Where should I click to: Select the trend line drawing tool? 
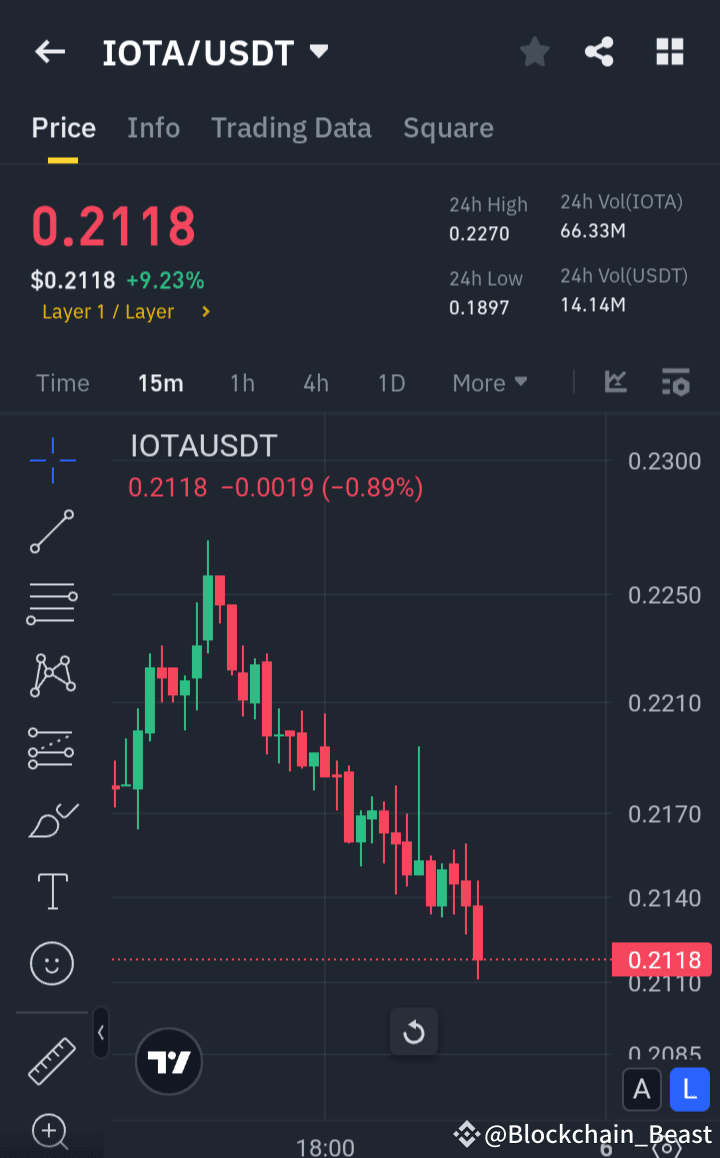[51, 531]
